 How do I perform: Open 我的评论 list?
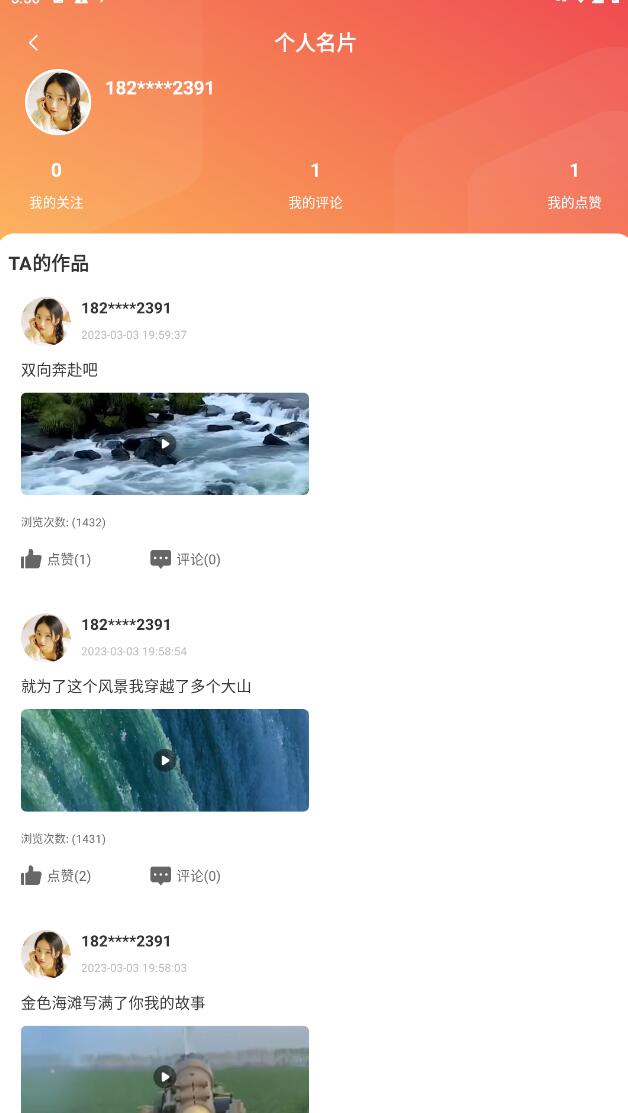click(315, 186)
